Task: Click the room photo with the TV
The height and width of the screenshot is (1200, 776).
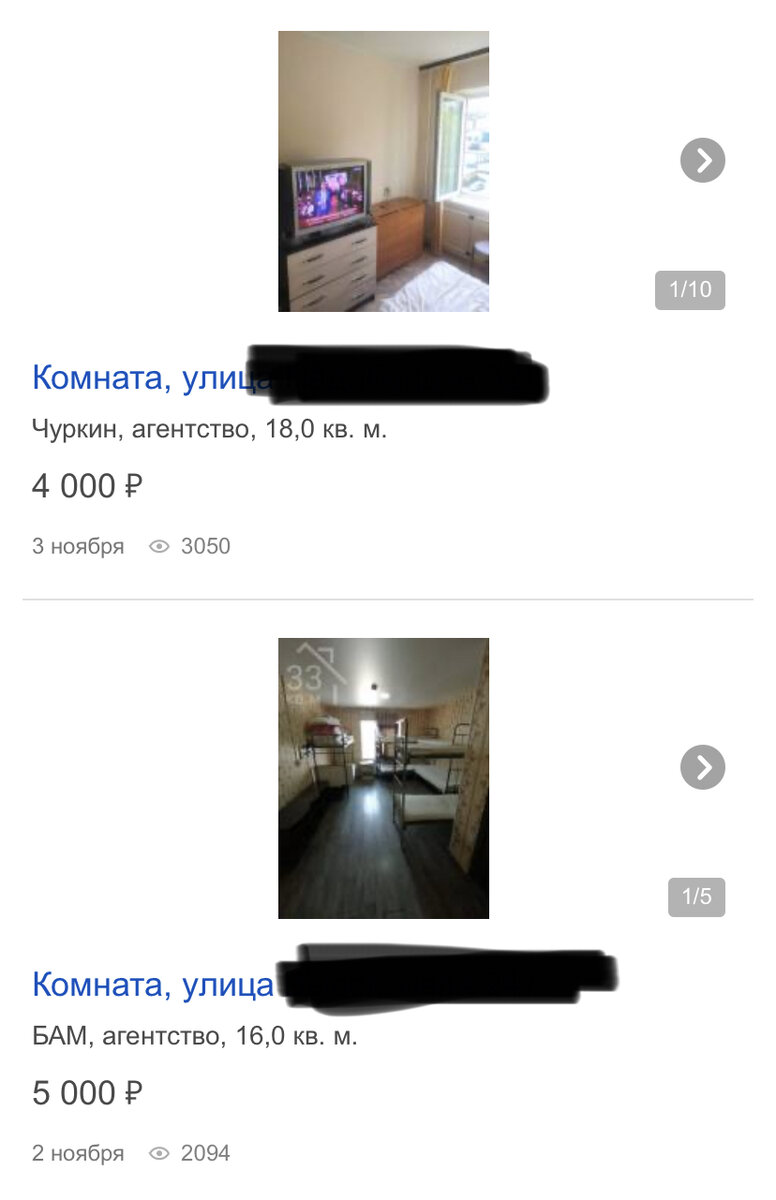Action: tap(383, 172)
